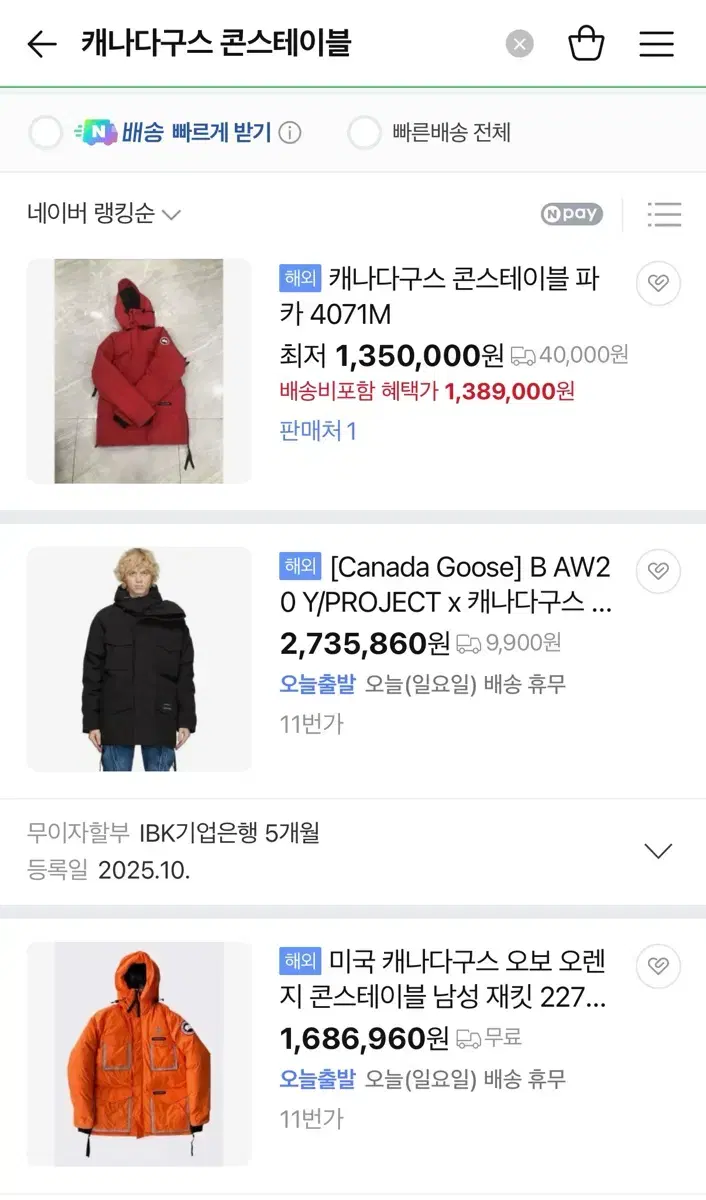
Task: Expand the 무이자할부 IBK기업은행 details
Action: pos(353,851)
